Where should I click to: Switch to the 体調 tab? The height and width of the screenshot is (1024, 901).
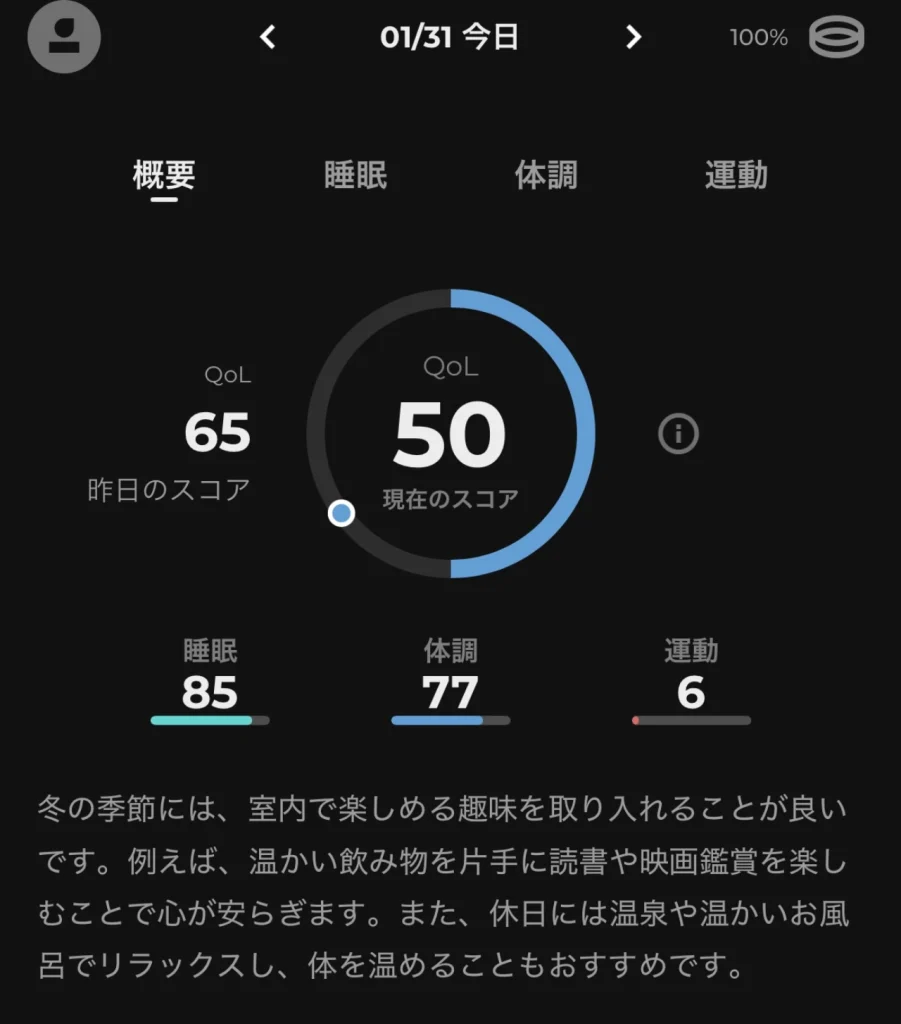[546, 175]
